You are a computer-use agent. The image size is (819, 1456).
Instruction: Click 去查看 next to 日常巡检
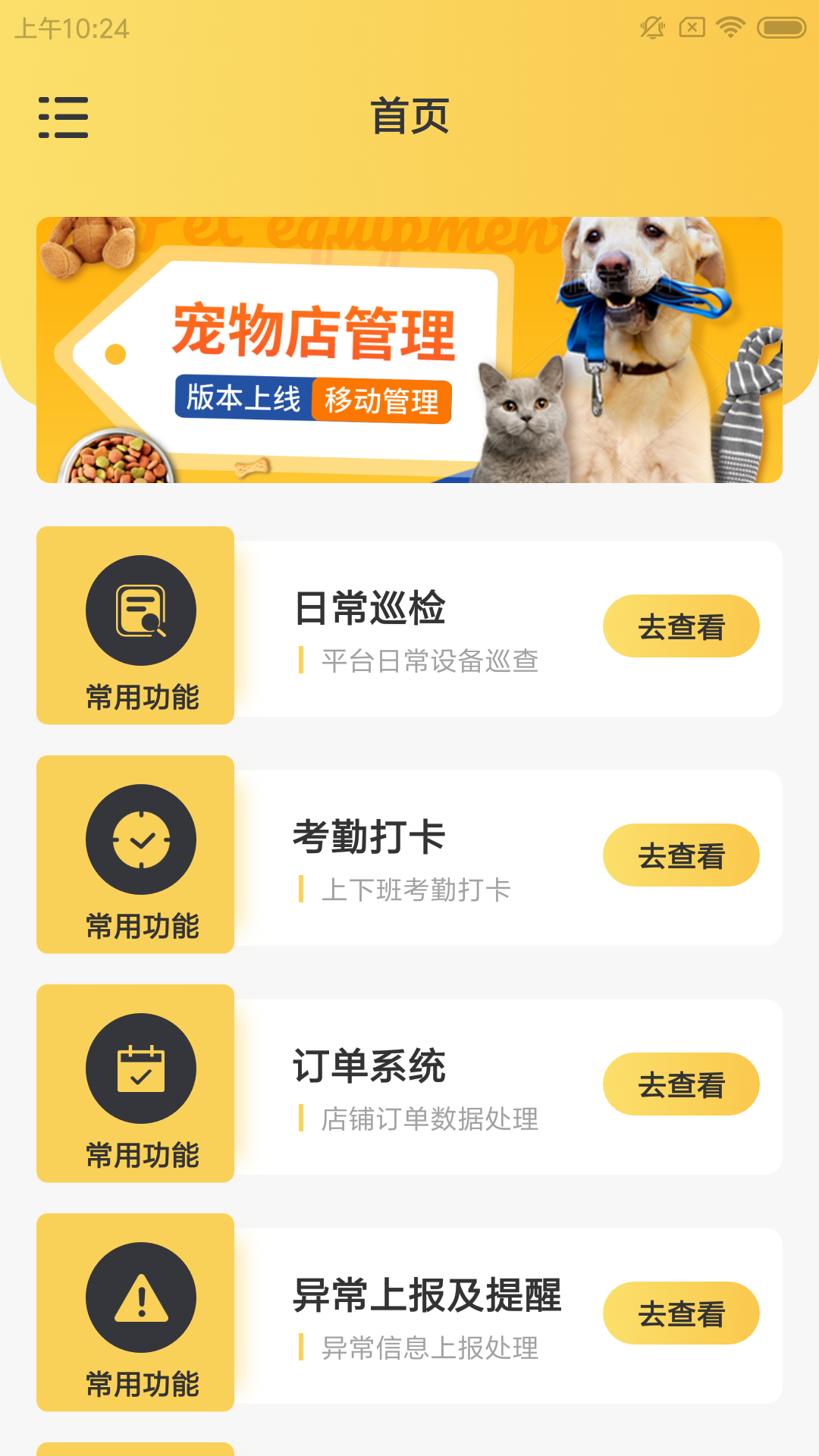(680, 626)
